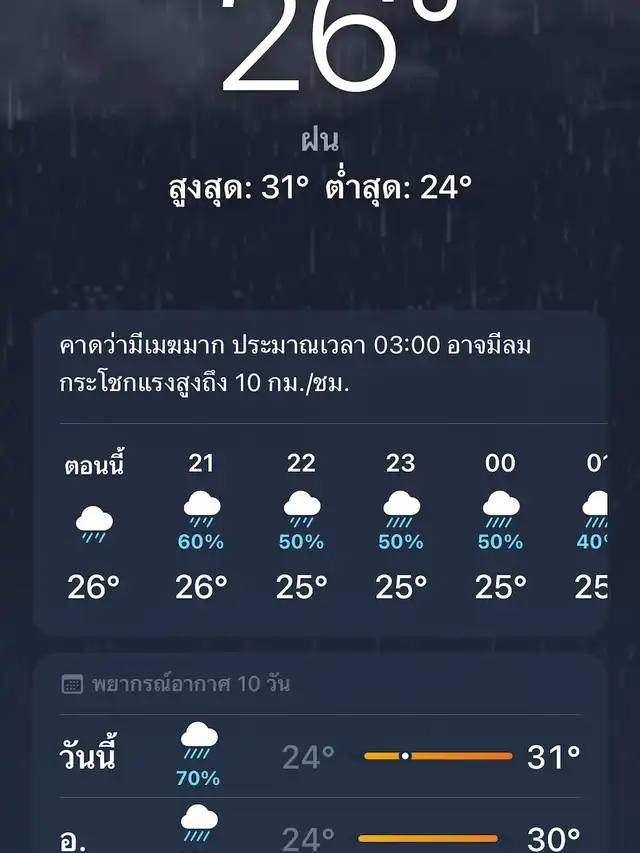
Task: Open the วันนี้ row in the 10-day forecast
Action: pyautogui.click(x=320, y=757)
